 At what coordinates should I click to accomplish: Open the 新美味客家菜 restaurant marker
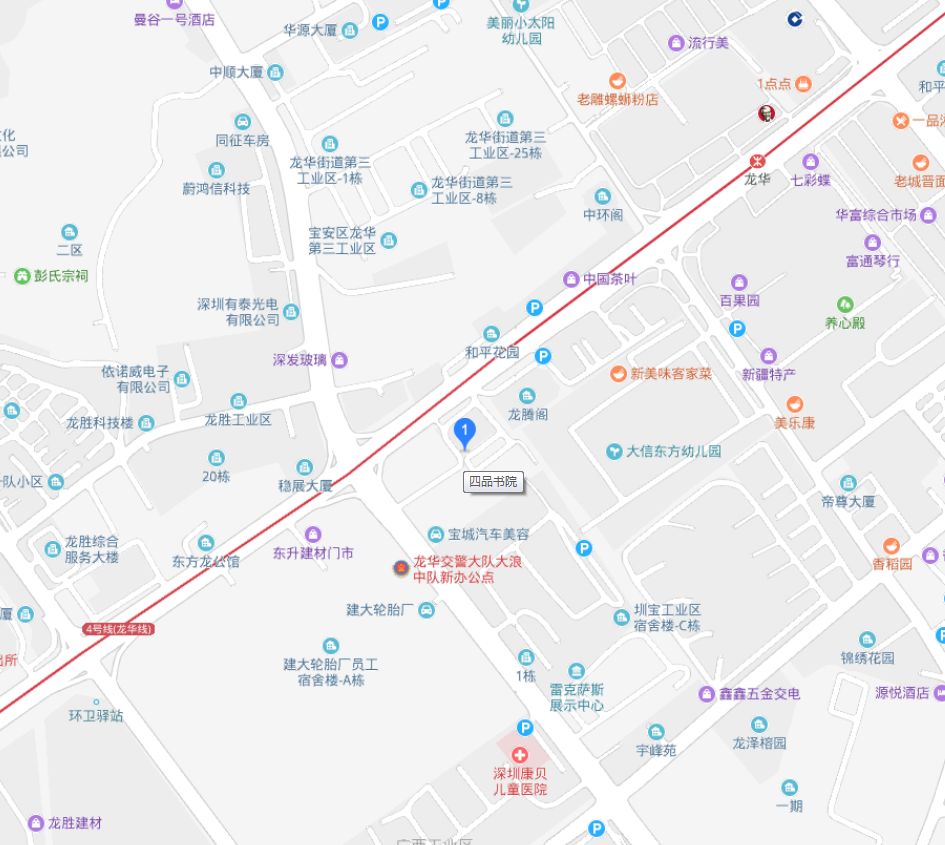point(618,374)
